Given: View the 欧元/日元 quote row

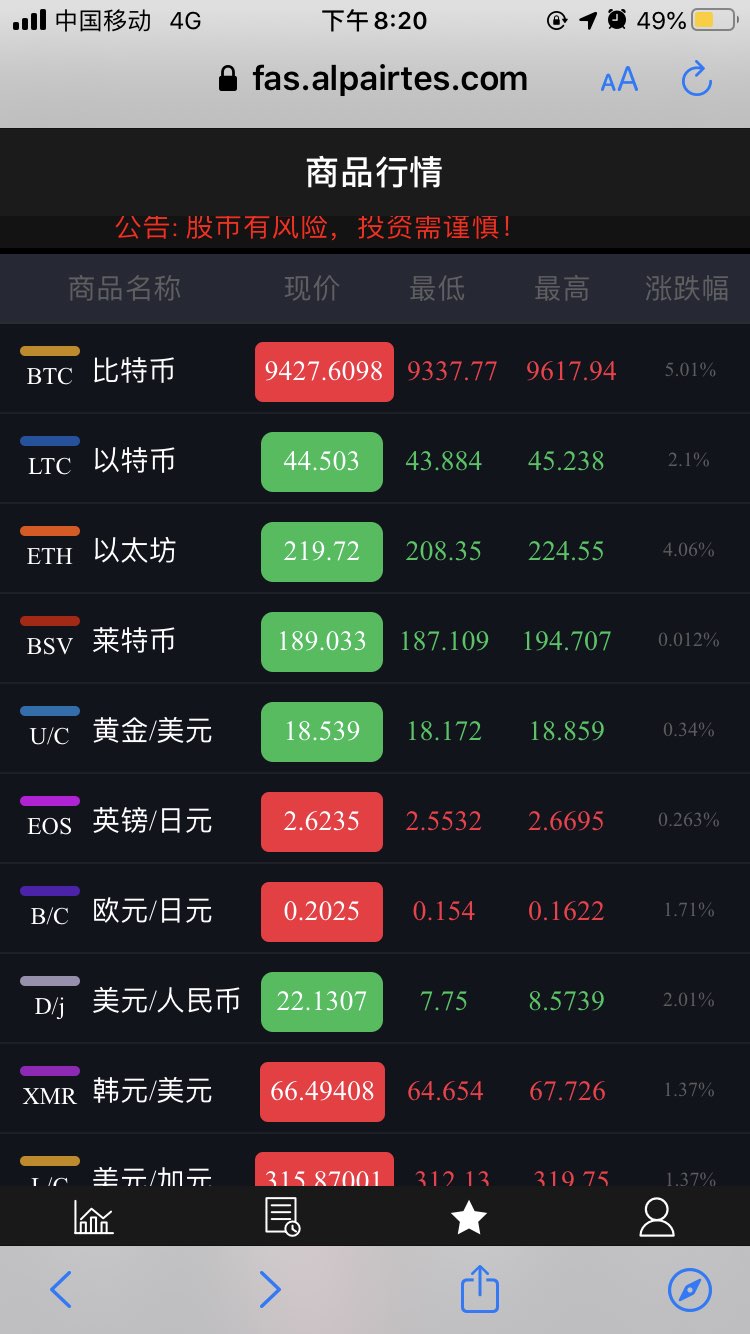Looking at the screenshot, I should tap(375, 911).
